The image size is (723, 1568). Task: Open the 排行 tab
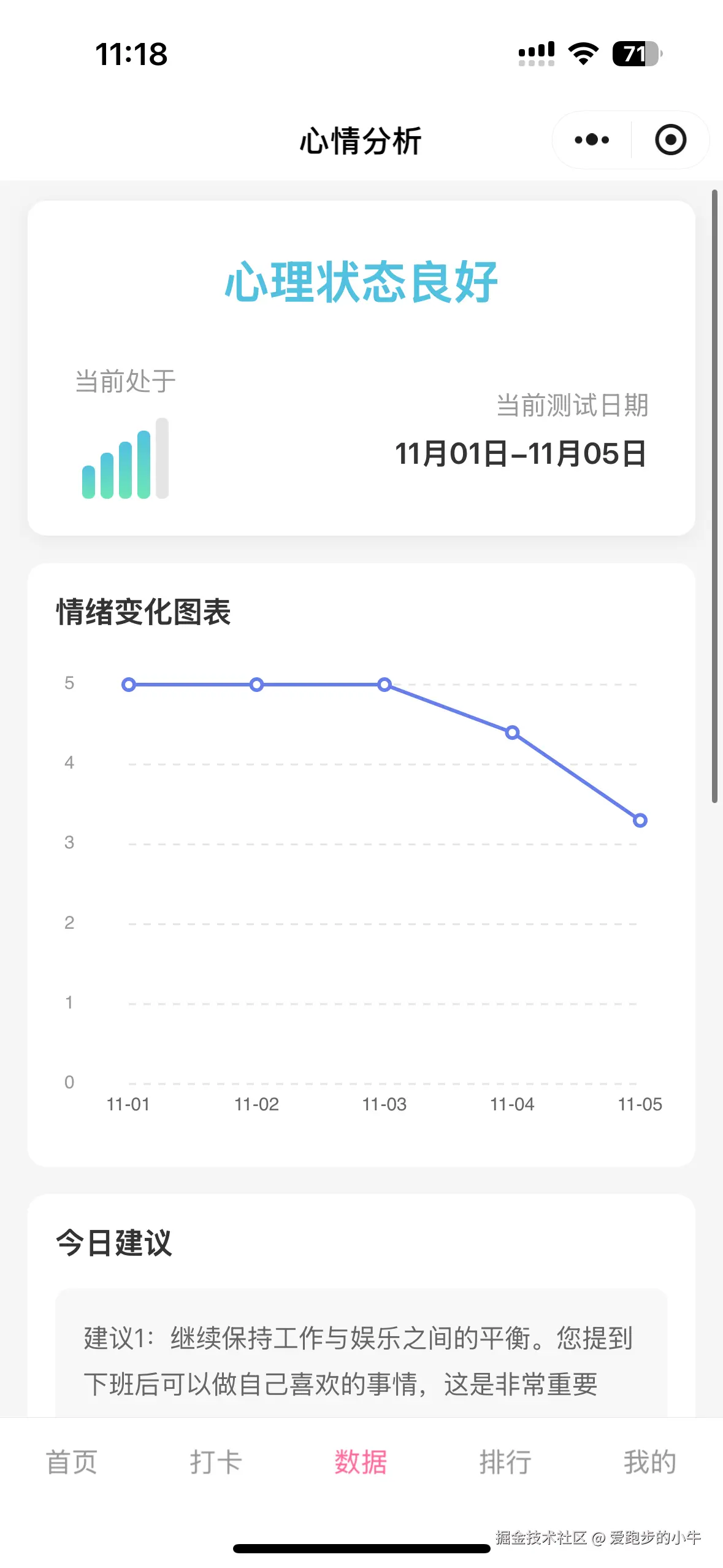(505, 1462)
